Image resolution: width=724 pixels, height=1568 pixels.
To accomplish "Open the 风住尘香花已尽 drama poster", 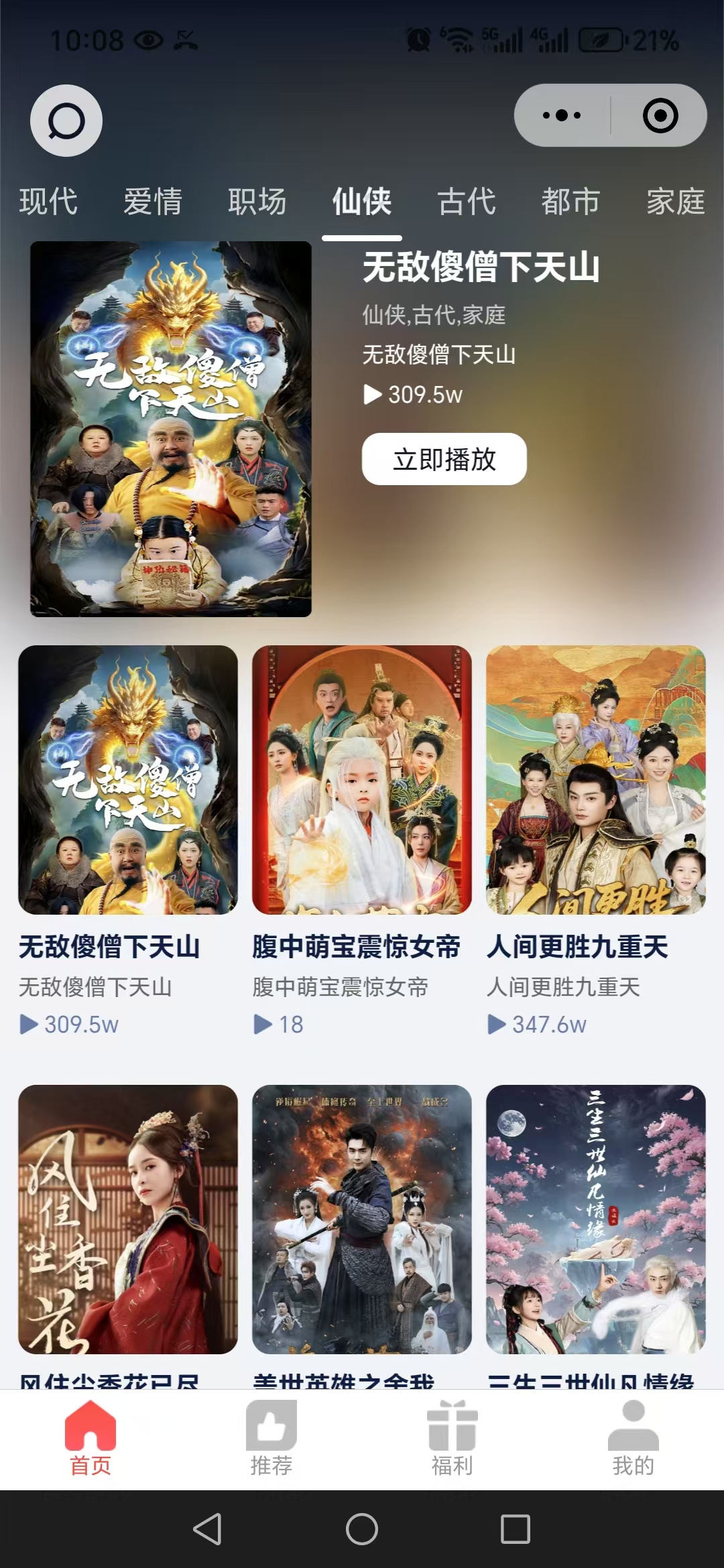I will [128, 1219].
